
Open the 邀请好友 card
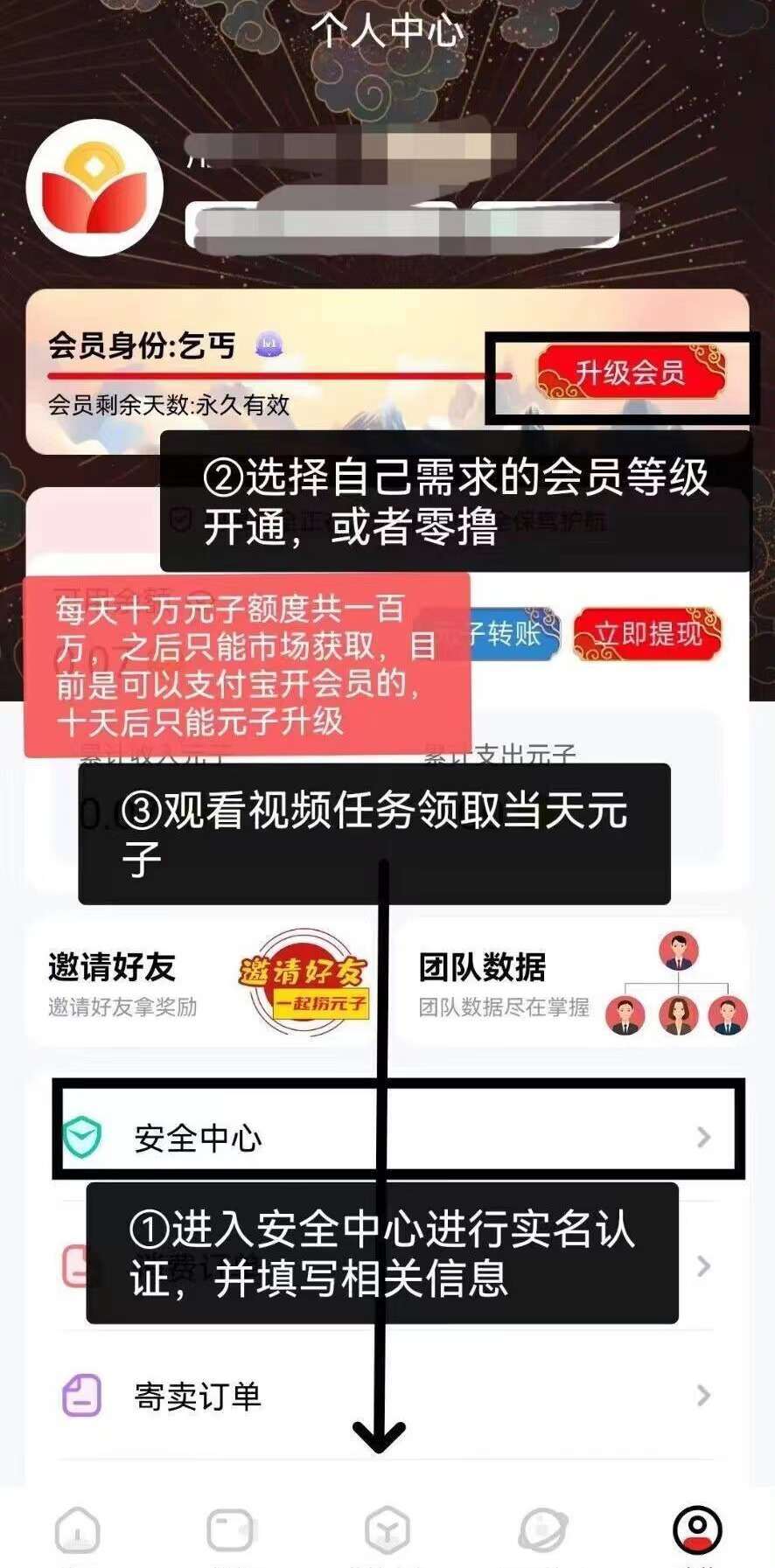pos(203,983)
